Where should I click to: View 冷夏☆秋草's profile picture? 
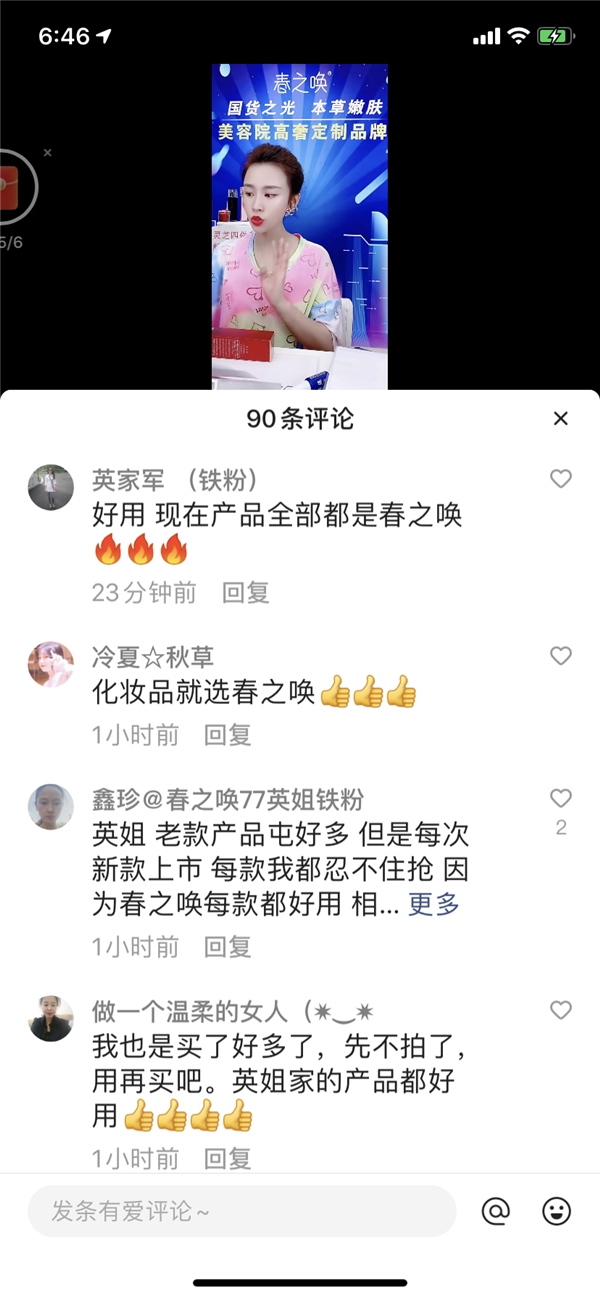(51, 665)
